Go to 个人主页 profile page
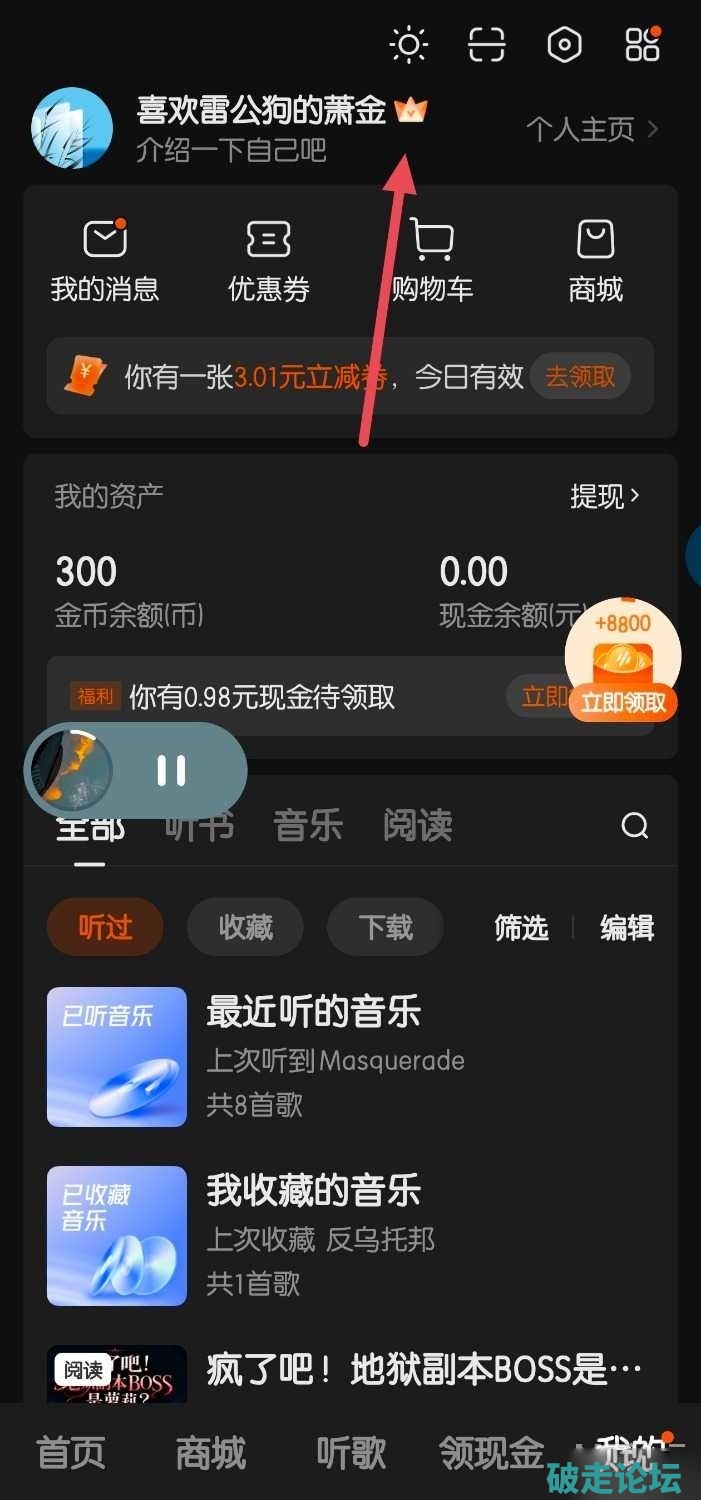 pos(592,129)
